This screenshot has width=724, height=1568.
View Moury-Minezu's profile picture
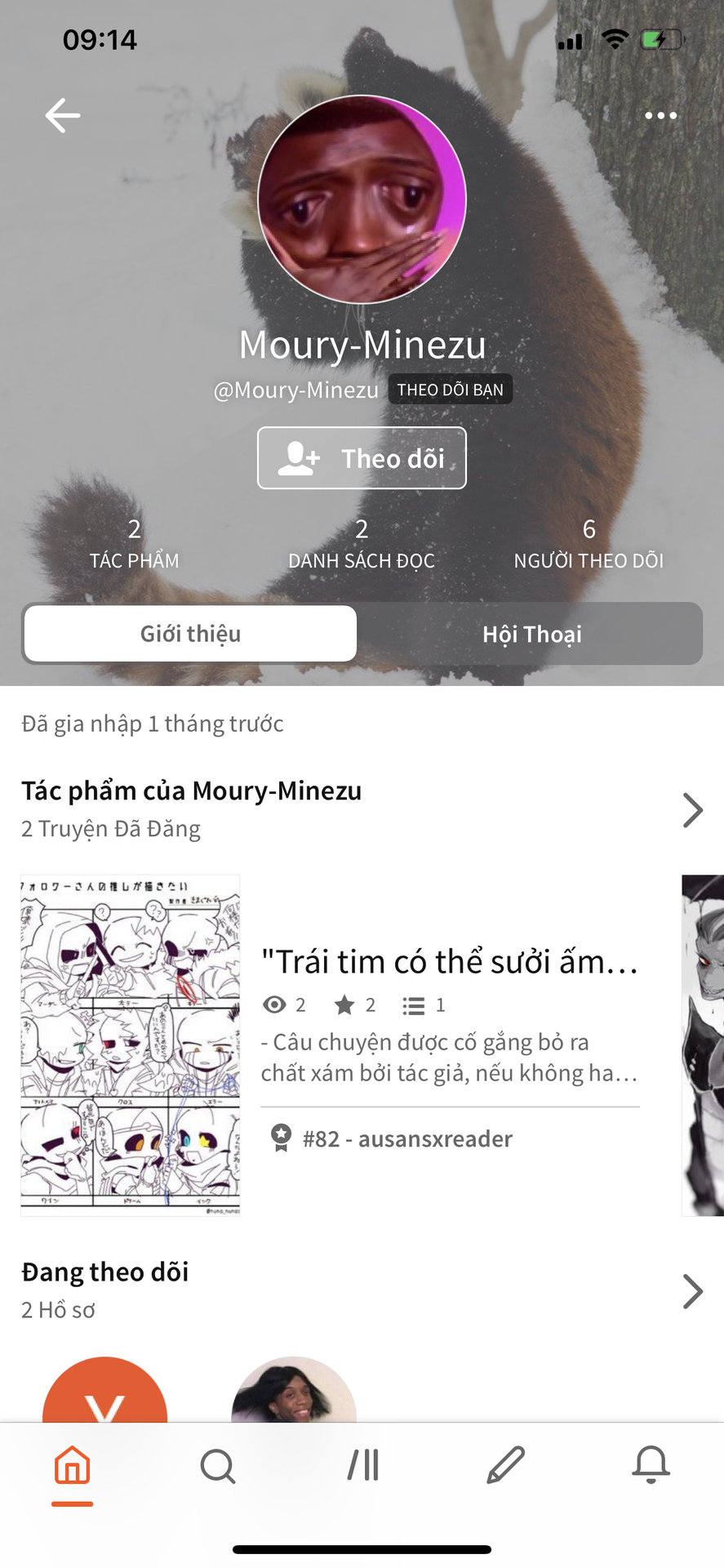(362, 199)
